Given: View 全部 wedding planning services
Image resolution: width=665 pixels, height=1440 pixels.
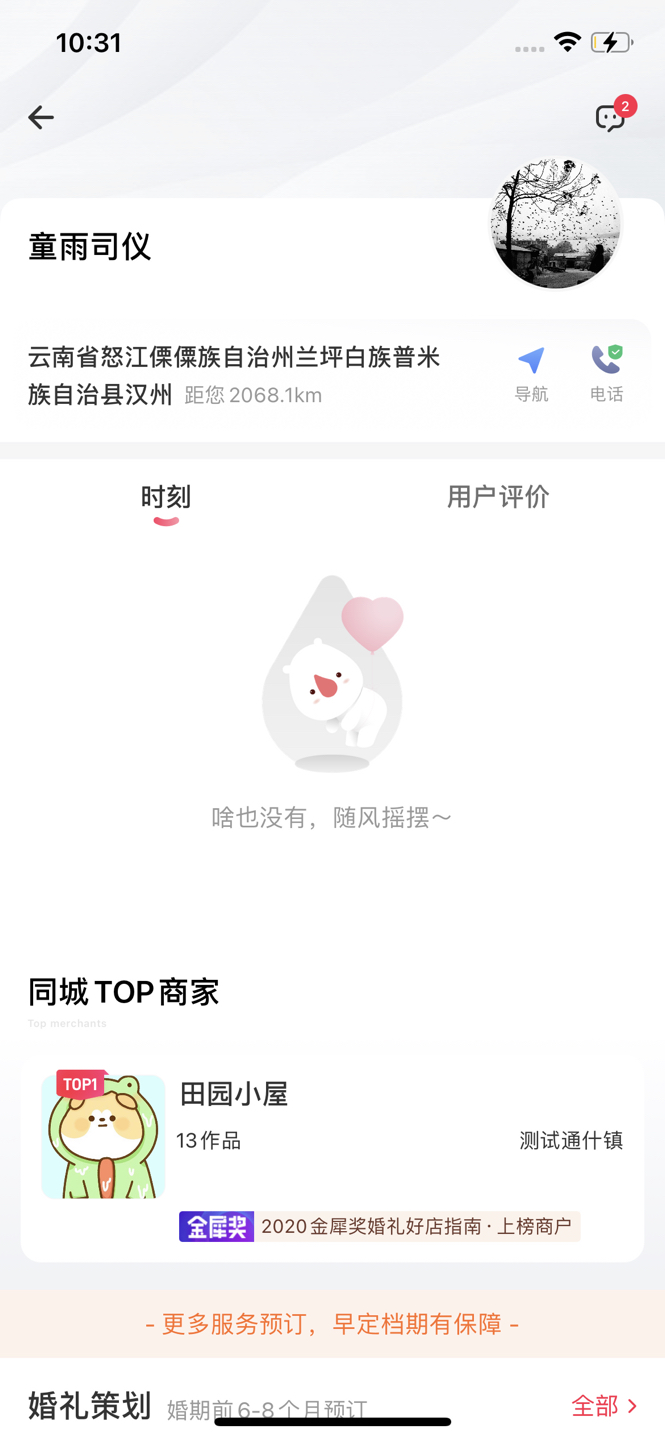Looking at the screenshot, I should click(x=604, y=1406).
